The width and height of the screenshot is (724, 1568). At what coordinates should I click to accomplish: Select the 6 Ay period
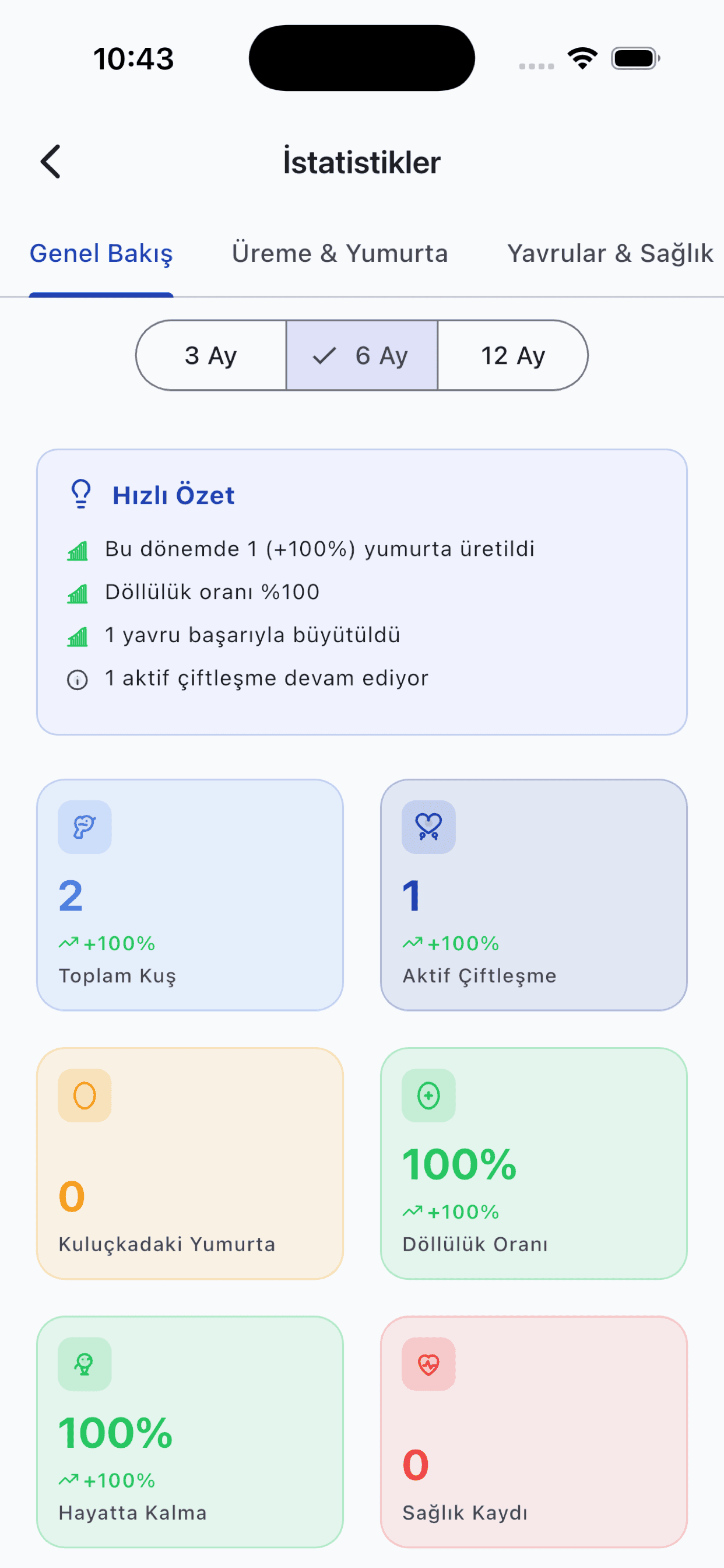click(362, 355)
